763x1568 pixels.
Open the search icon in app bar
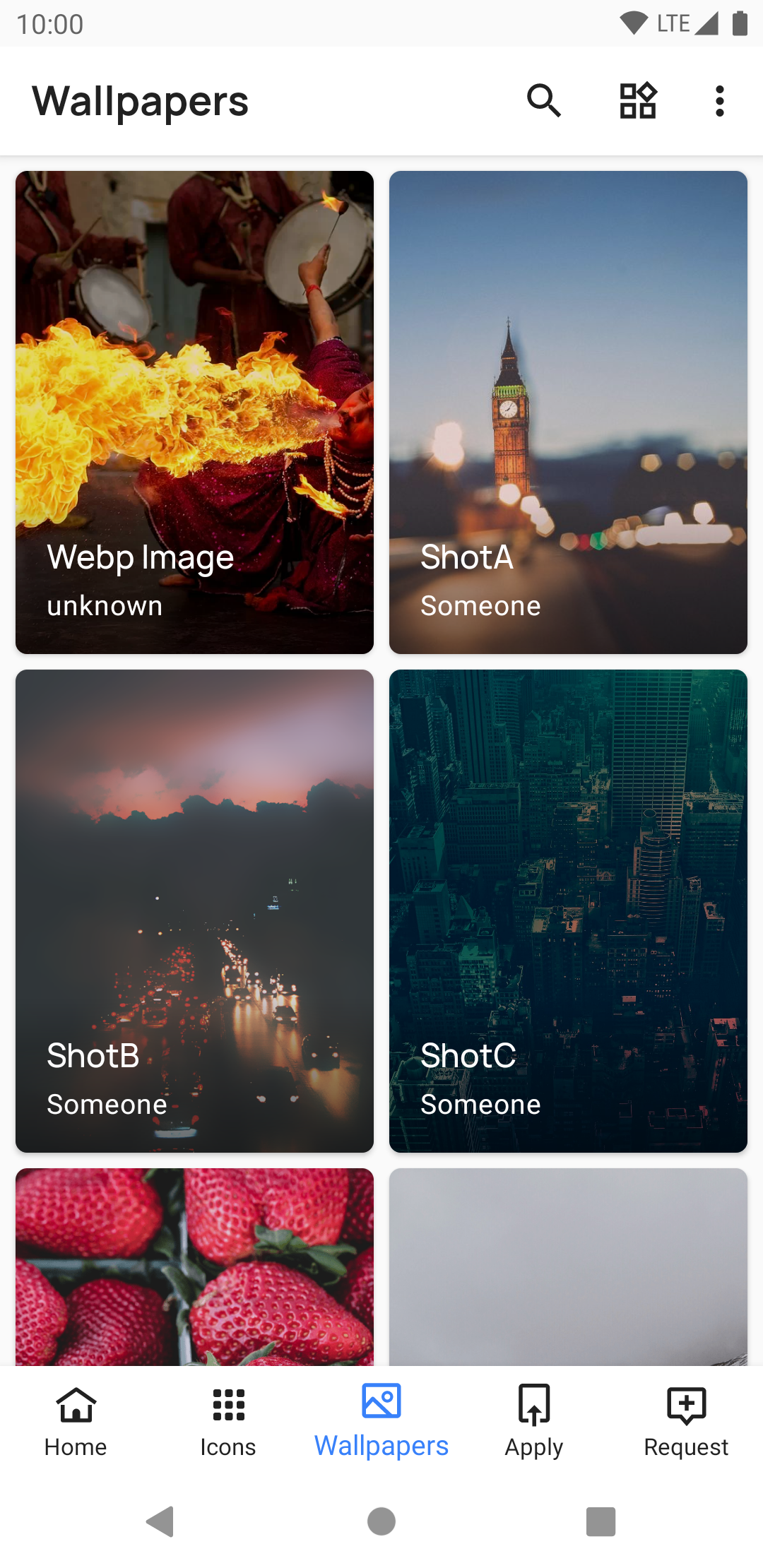(543, 100)
